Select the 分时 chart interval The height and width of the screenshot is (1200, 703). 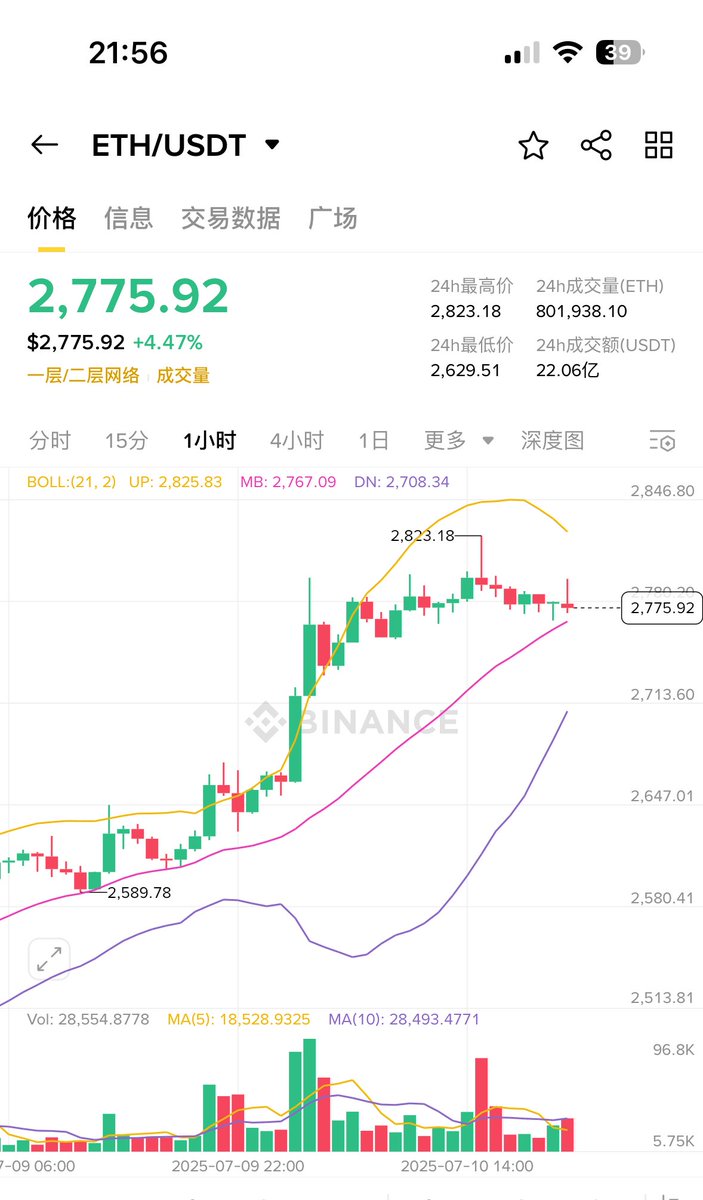50,440
